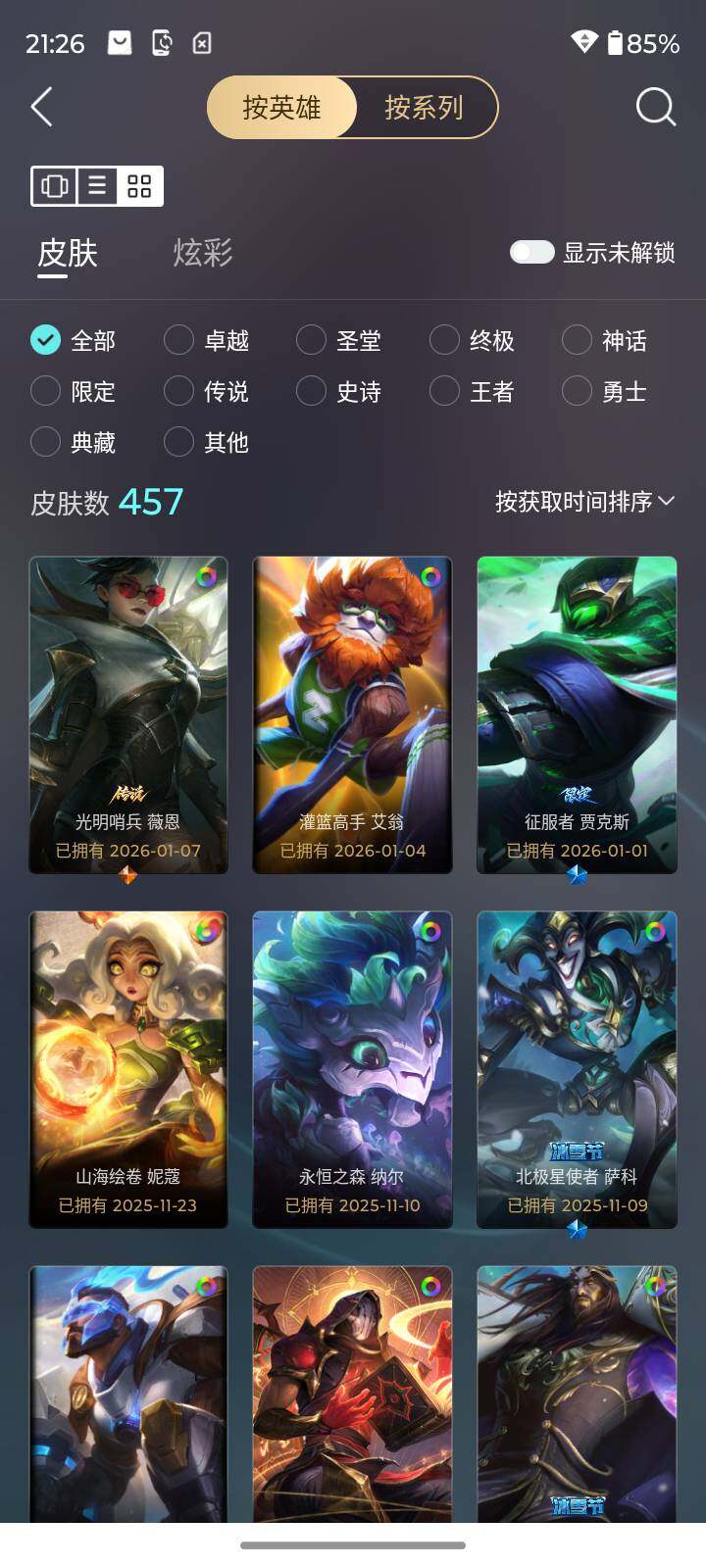This screenshot has width=706, height=1568.
Task: Filter skins by 终极
Action: (444, 340)
